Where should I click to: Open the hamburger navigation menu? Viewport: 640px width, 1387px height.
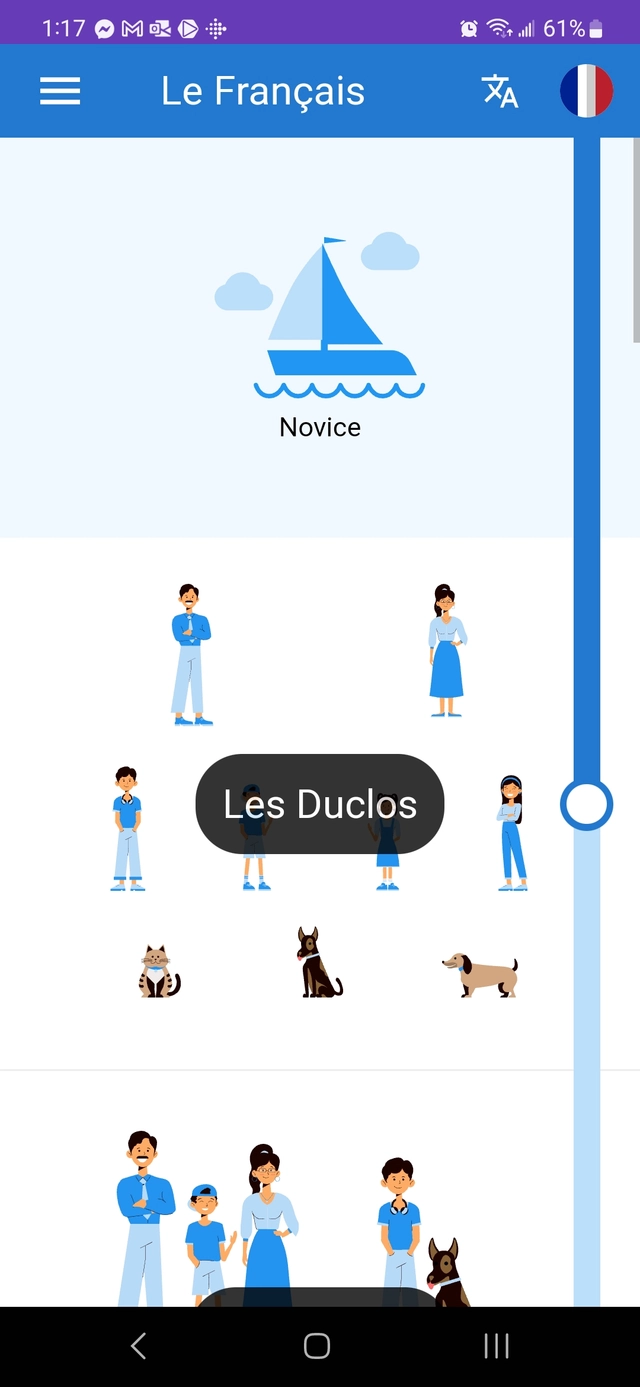click(60, 92)
